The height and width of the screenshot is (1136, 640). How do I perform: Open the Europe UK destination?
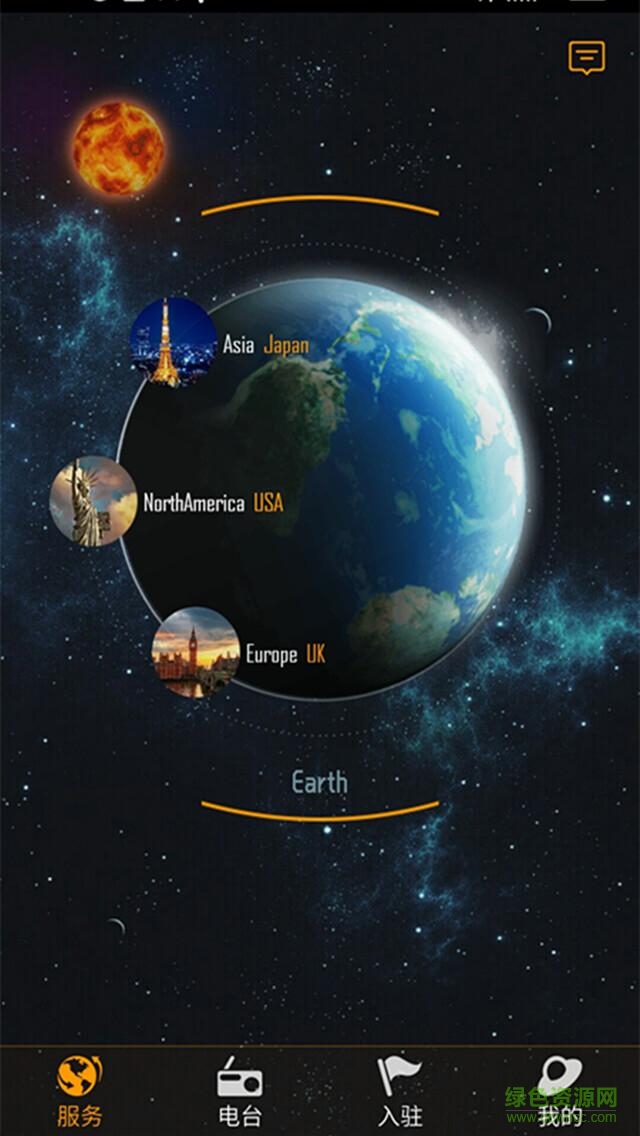(196, 652)
